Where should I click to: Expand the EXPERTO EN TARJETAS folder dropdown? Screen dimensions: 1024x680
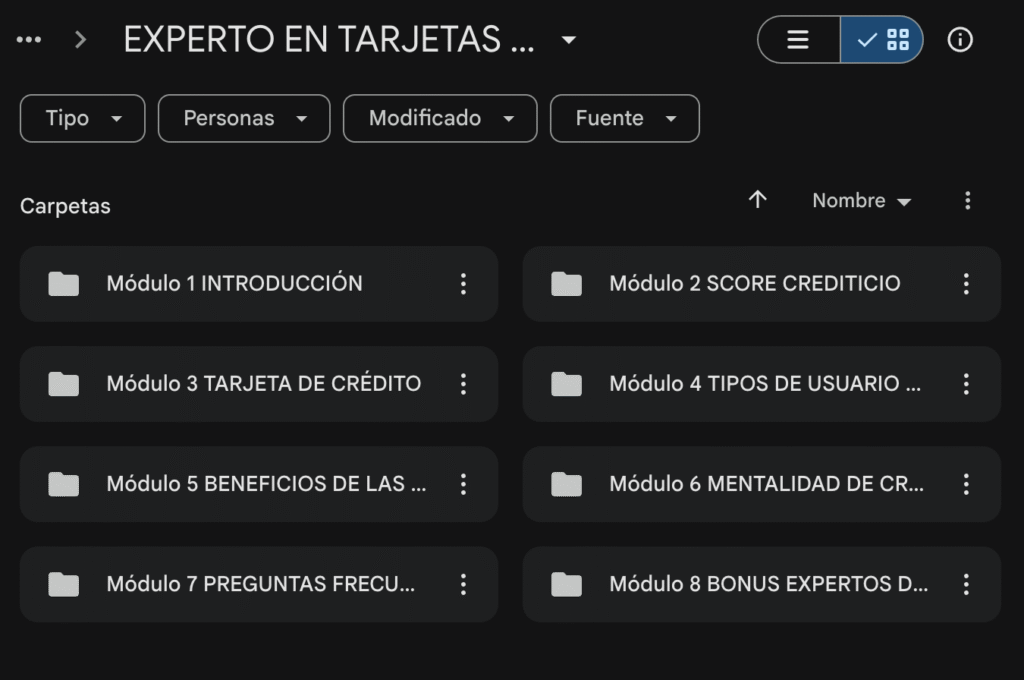(569, 40)
